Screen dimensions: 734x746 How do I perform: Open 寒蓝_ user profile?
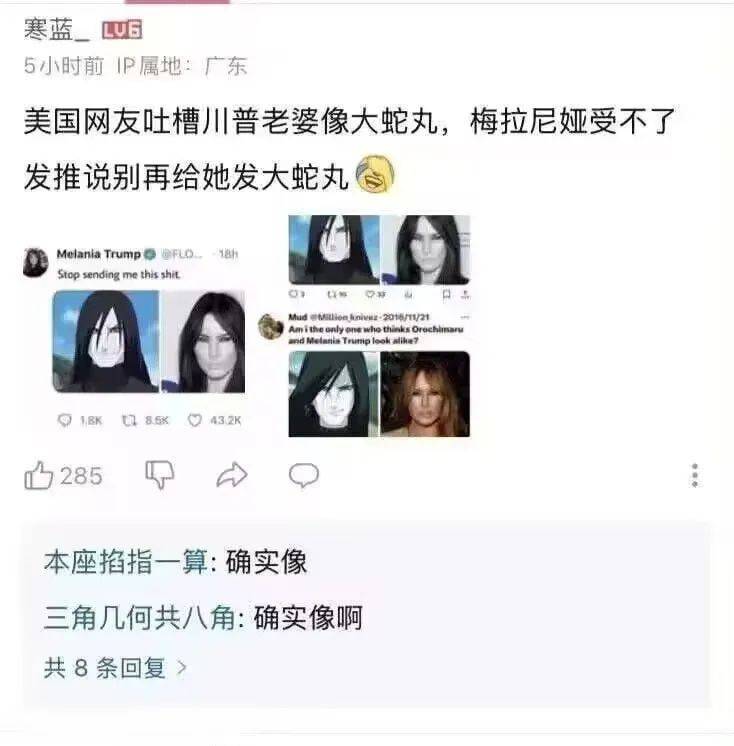click(x=50, y=30)
